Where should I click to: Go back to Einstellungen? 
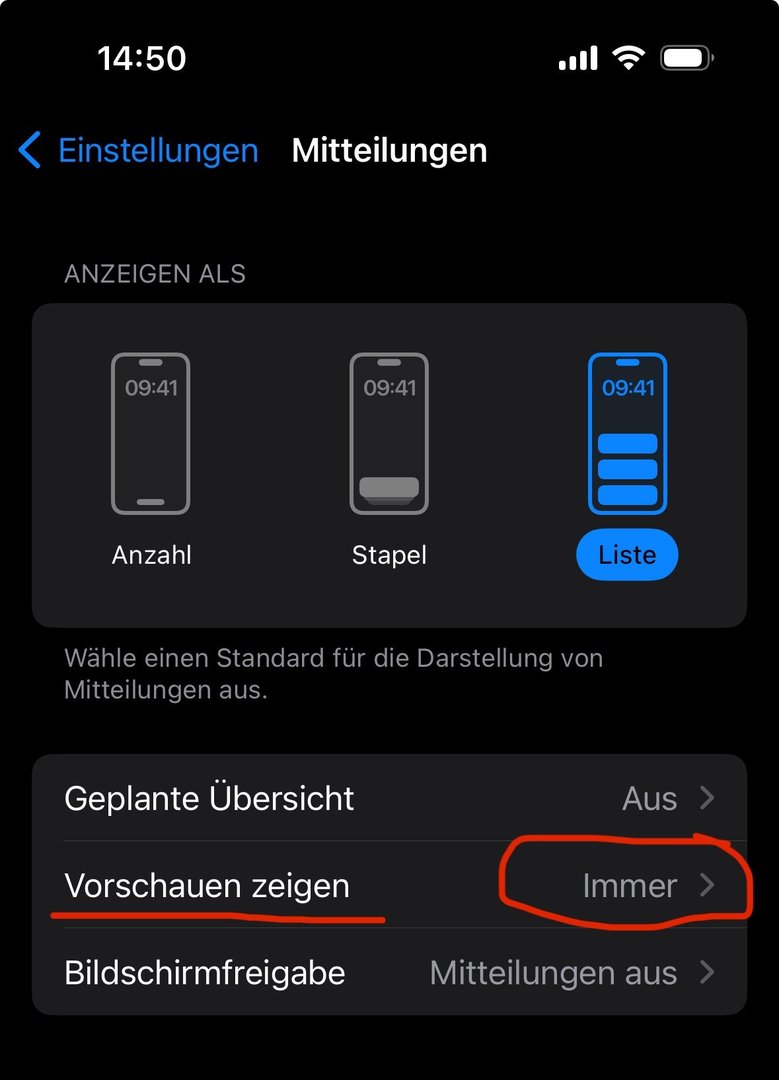(139, 151)
